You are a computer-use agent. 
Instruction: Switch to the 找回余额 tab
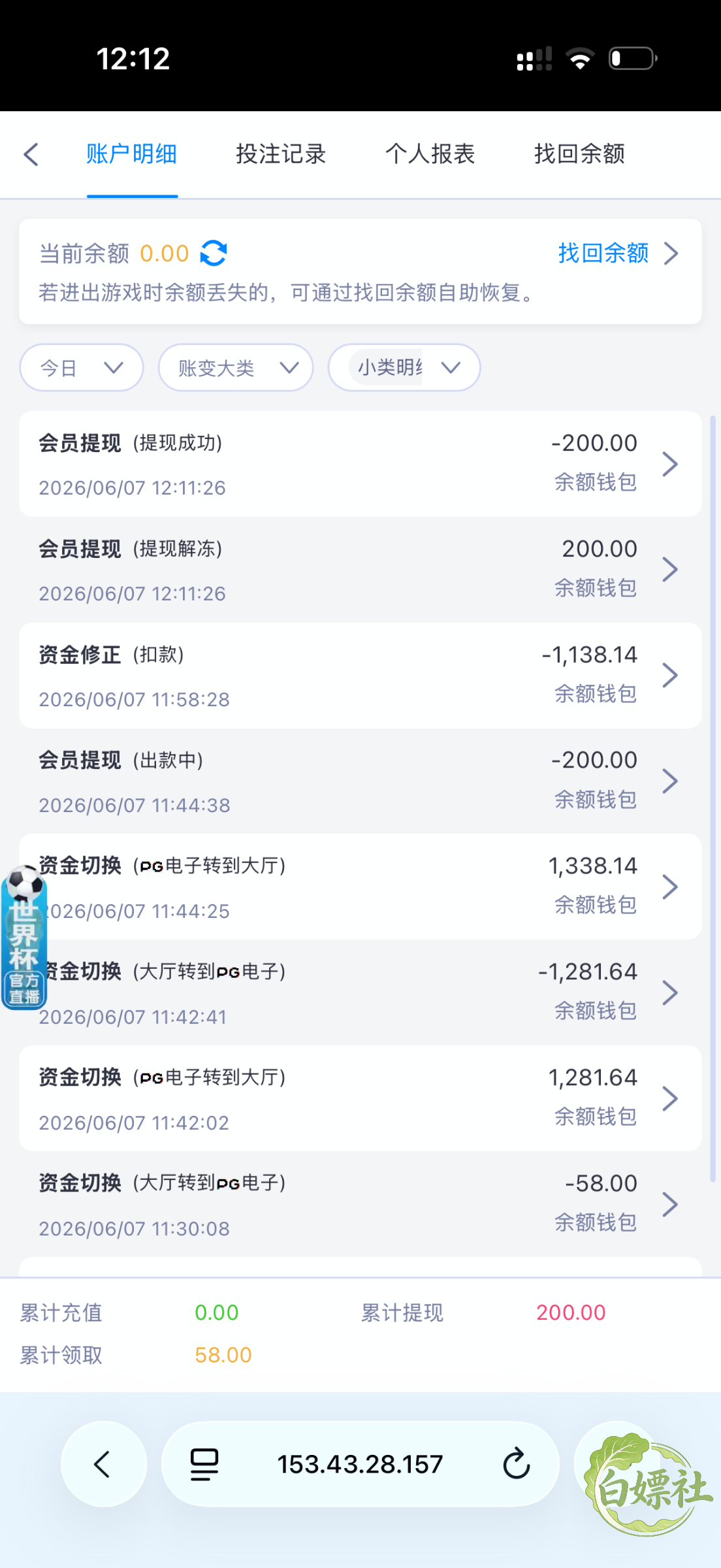pyautogui.click(x=579, y=154)
